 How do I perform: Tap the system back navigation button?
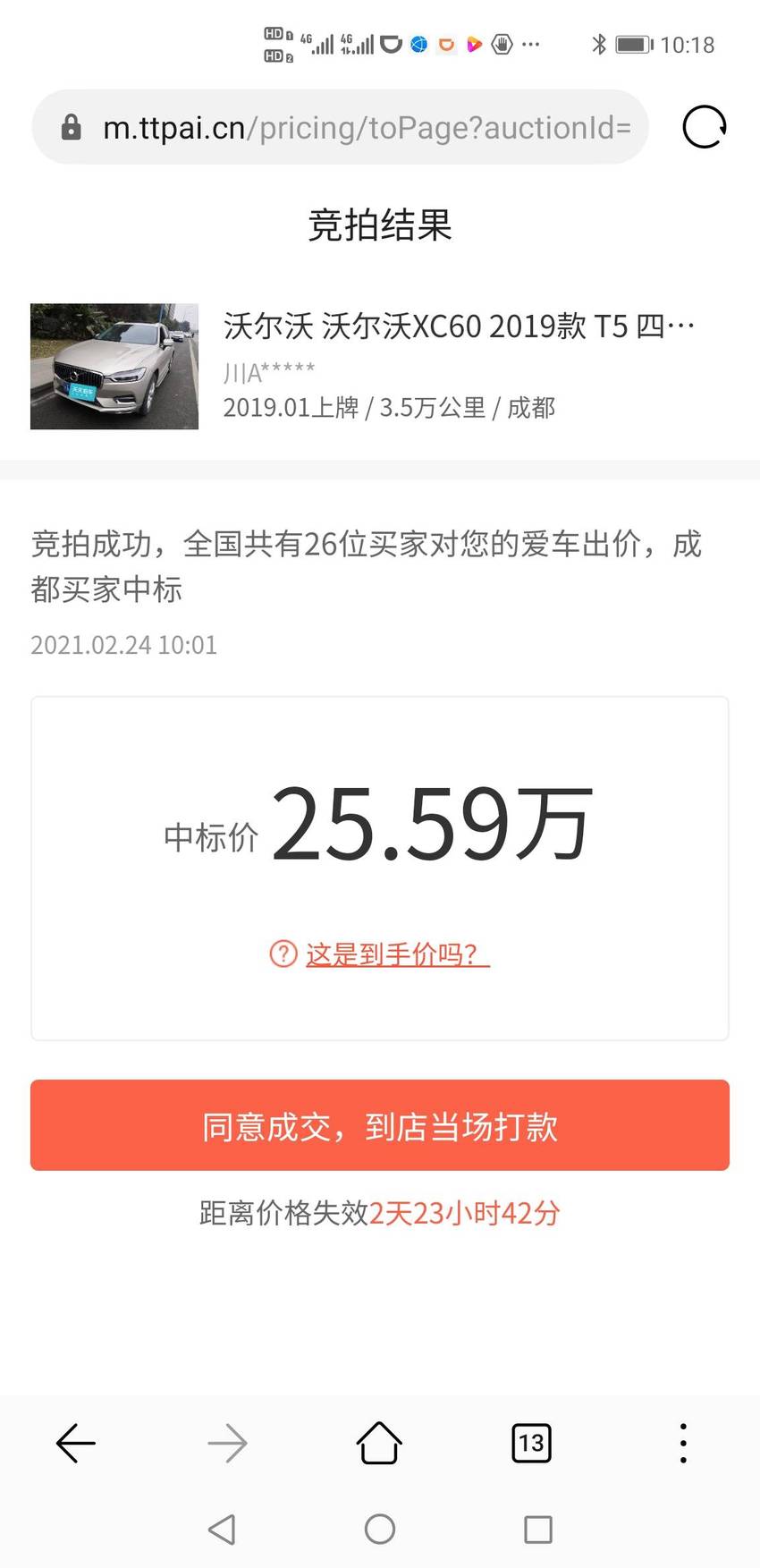(x=222, y=1530)
